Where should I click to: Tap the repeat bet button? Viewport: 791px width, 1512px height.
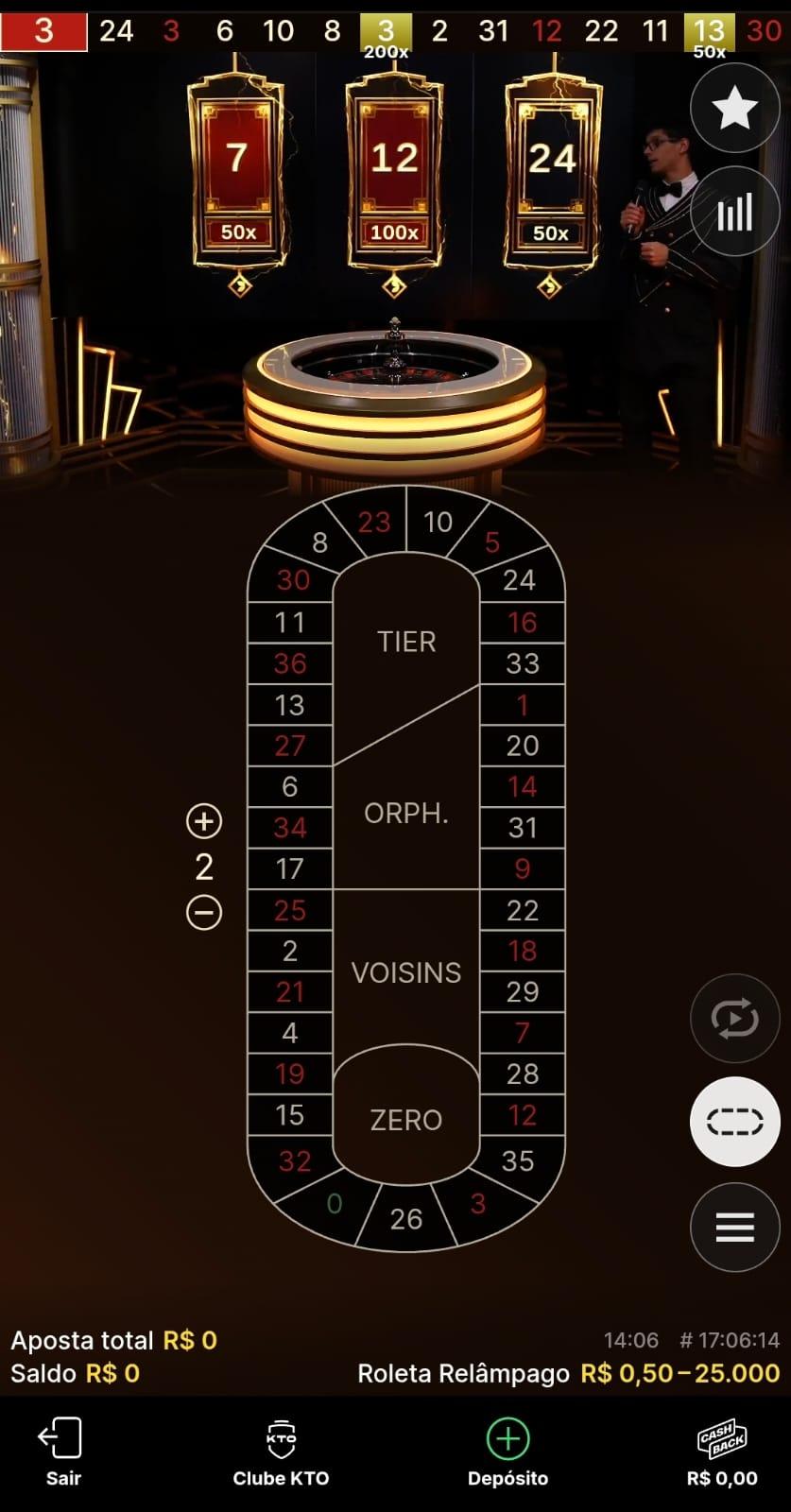tap(734, 1018)
